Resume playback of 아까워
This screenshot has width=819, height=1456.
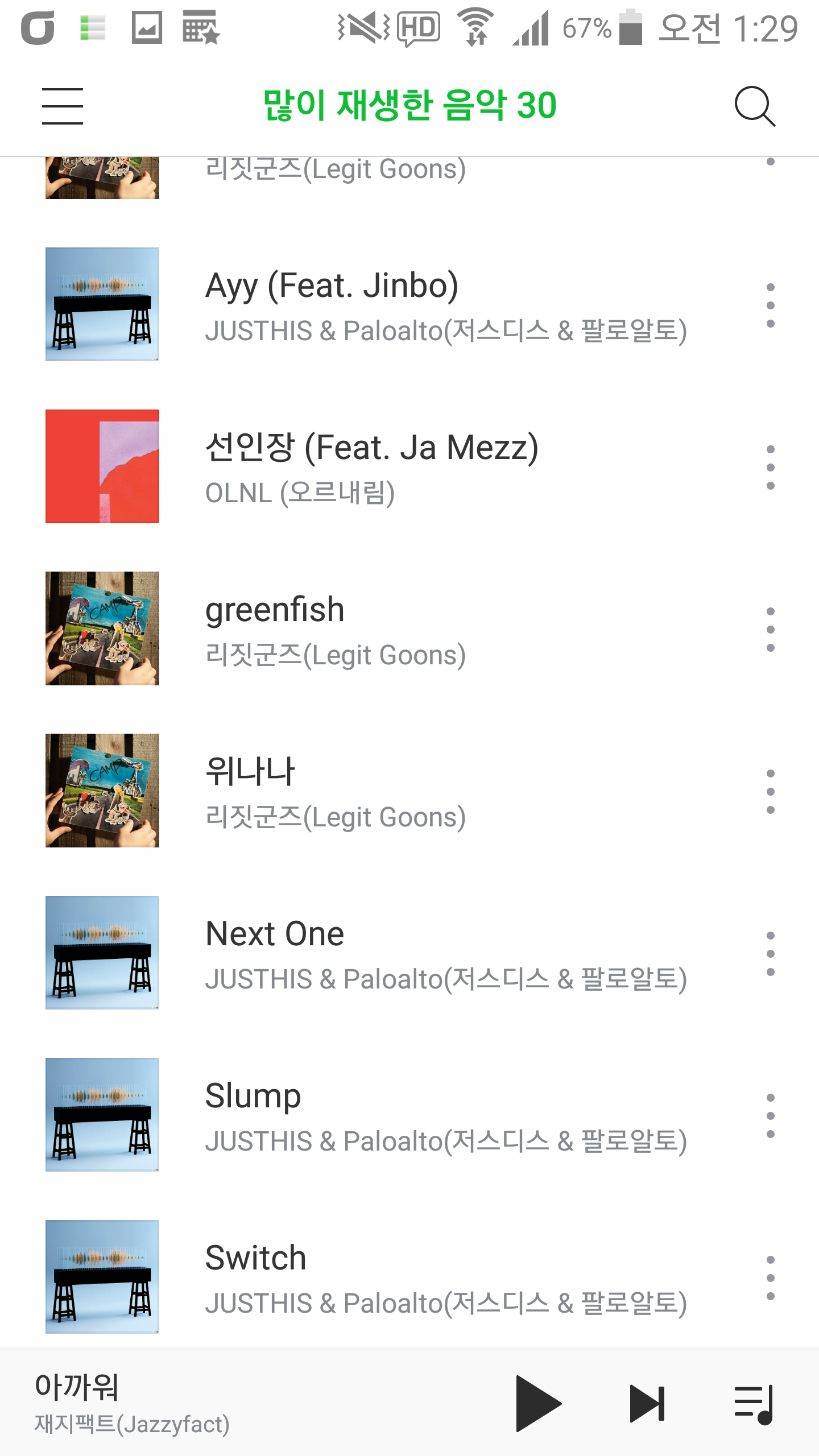pos(537,1403)
